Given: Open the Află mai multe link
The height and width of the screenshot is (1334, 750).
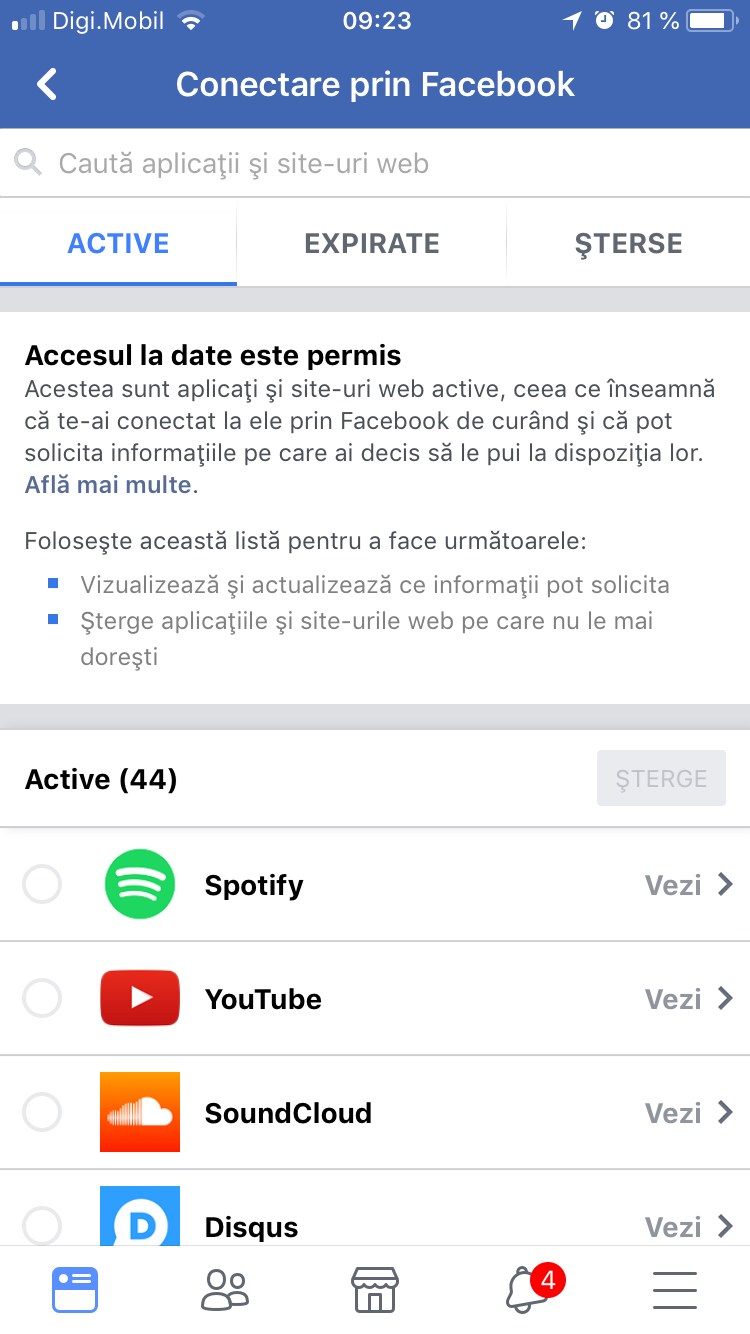Looking at the screenshot, I should click(x=108, y=485).
